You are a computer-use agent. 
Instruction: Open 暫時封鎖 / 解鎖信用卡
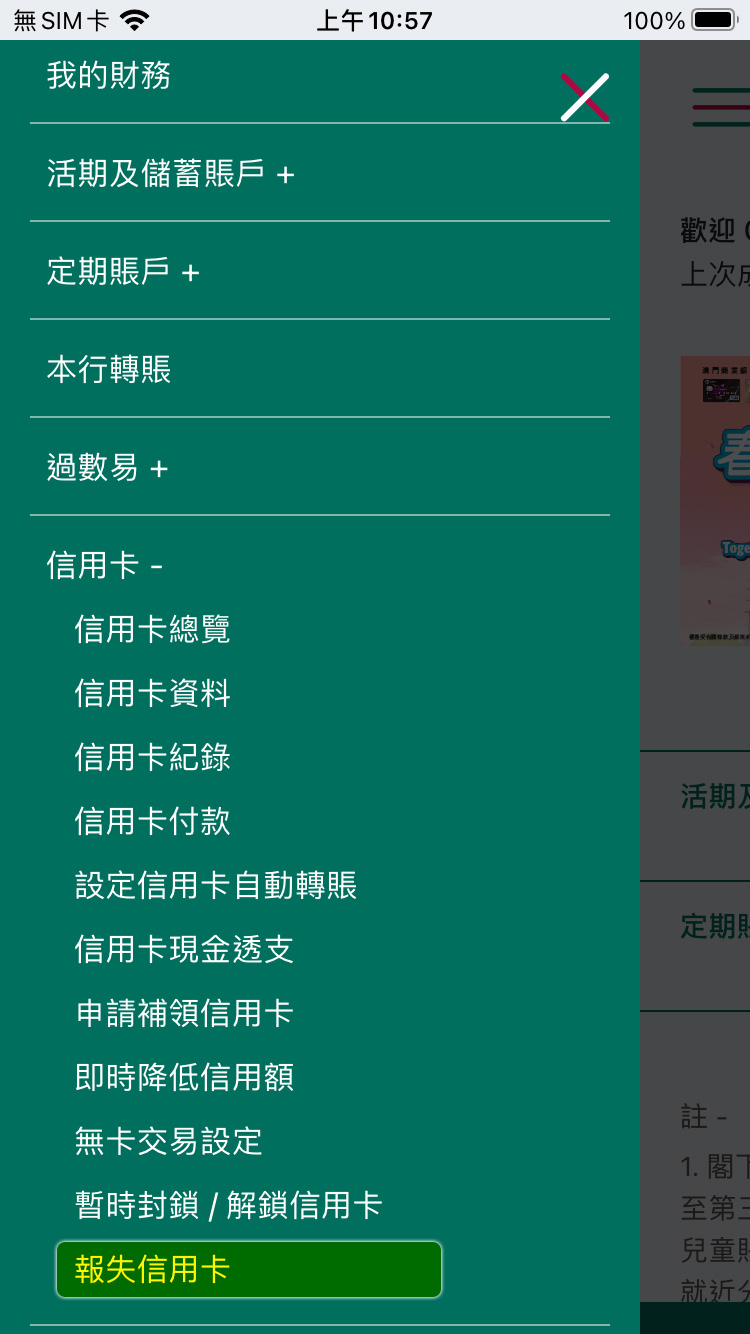coord(229,1206)
